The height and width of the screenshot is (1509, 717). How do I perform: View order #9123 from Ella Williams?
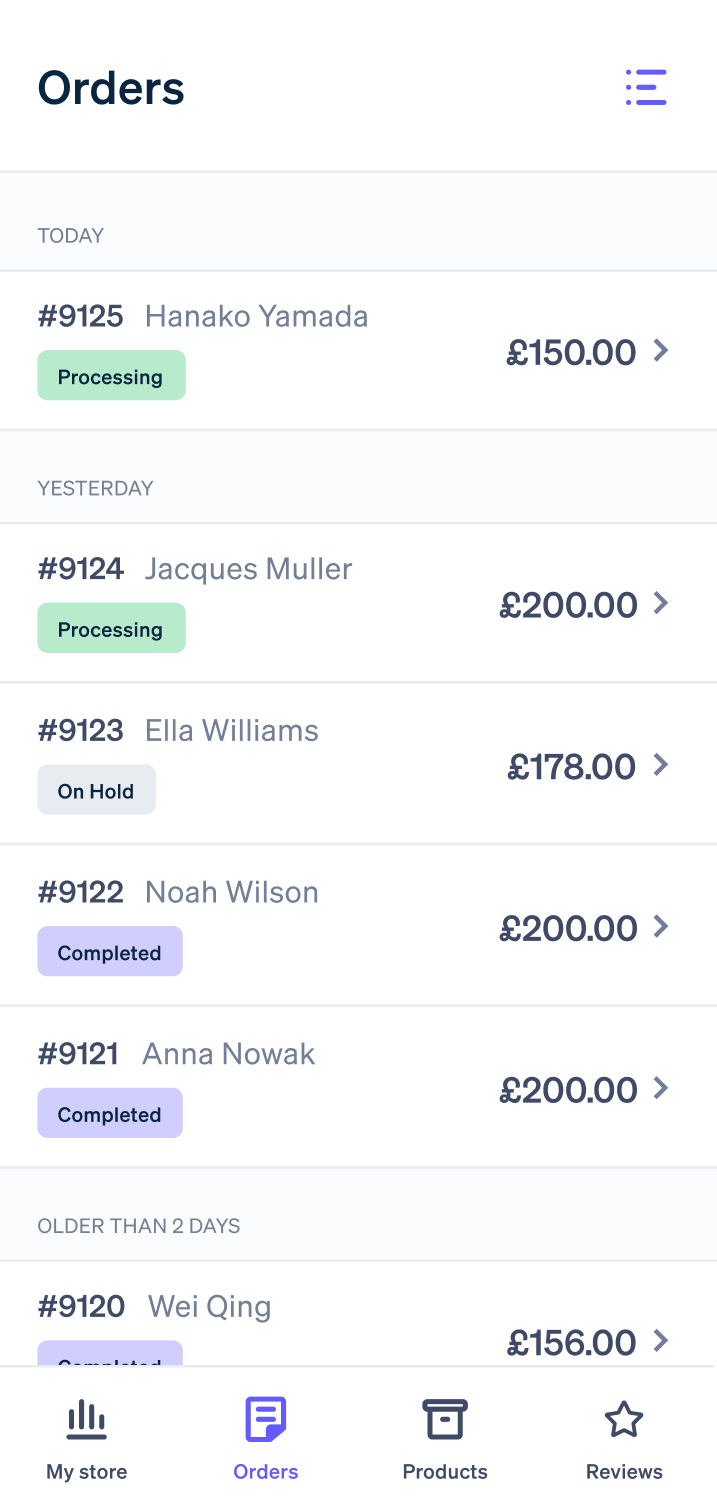(x=358, y=764)
